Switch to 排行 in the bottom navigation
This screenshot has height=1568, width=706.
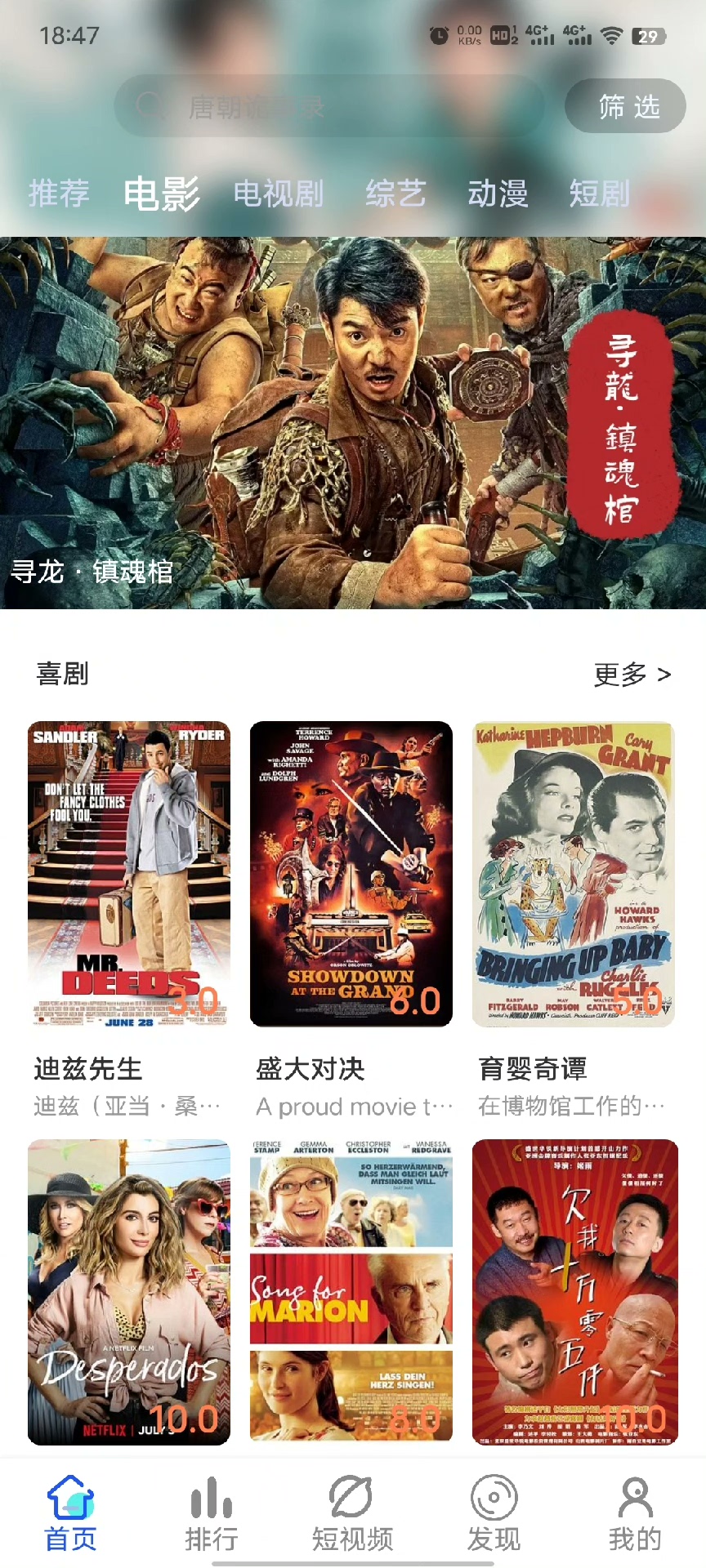[x=212, y=1513]
